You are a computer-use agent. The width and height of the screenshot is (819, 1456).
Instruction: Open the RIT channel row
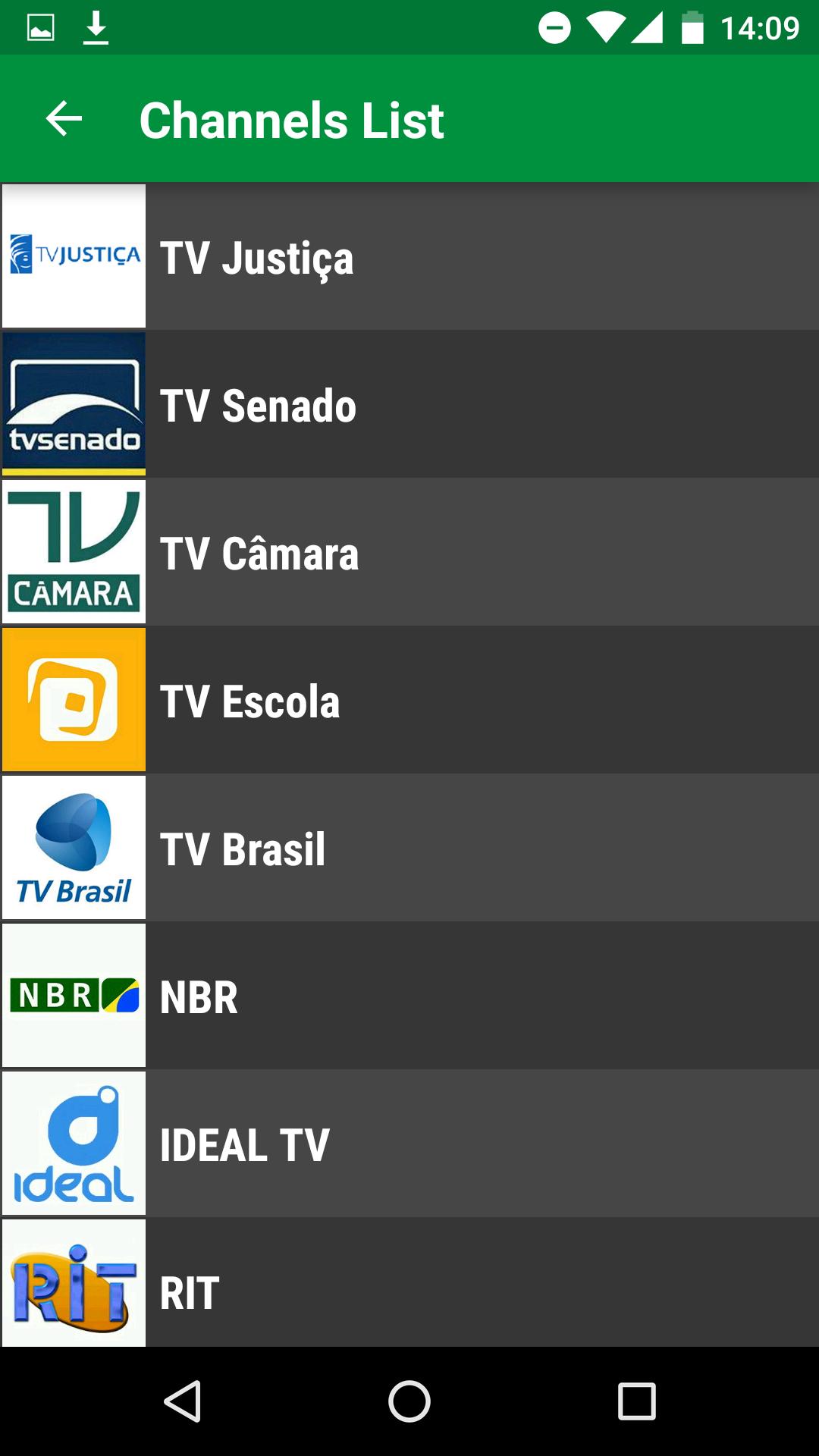coord(409,1282)
